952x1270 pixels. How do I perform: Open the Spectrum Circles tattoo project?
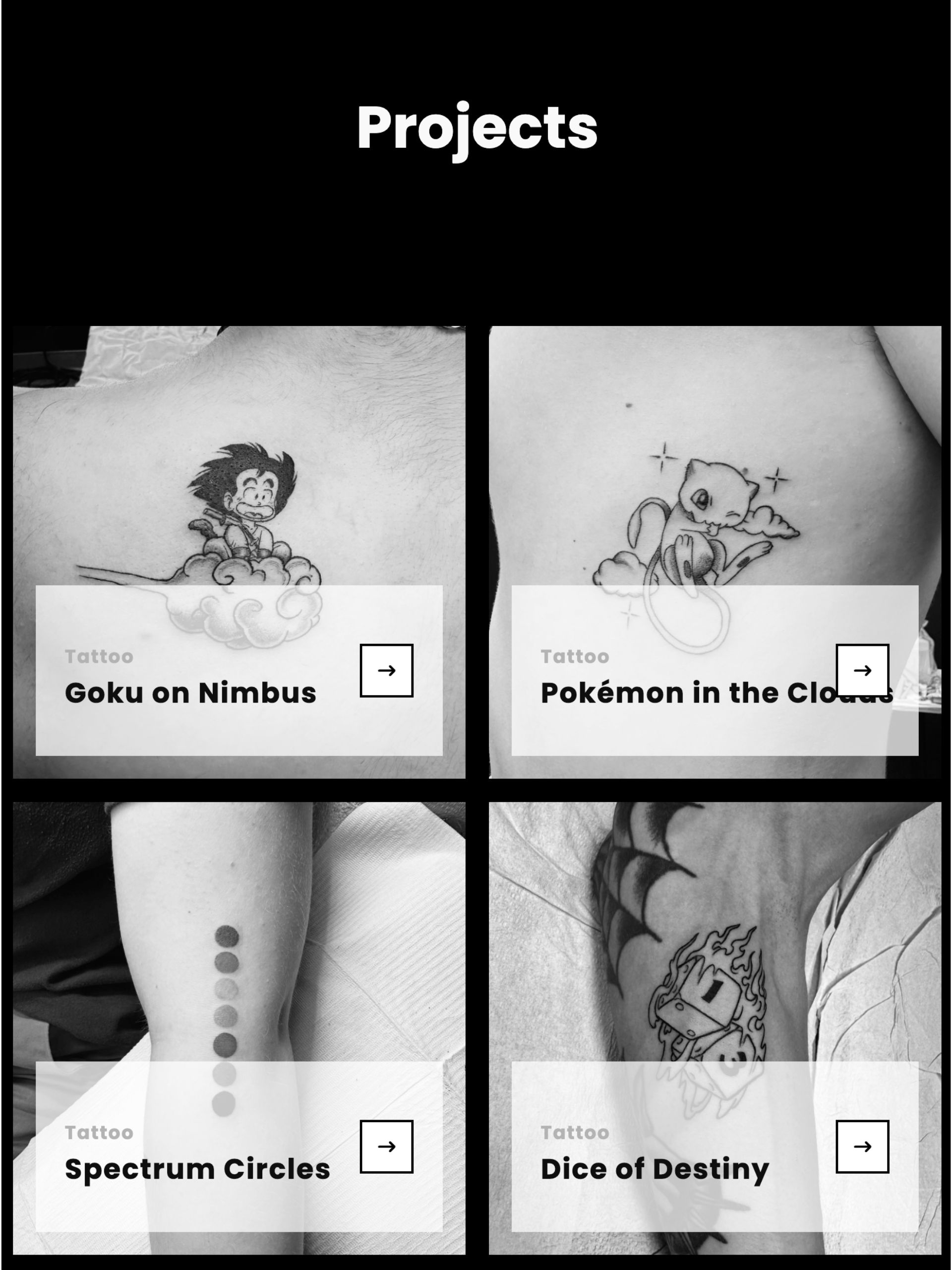197,1168
